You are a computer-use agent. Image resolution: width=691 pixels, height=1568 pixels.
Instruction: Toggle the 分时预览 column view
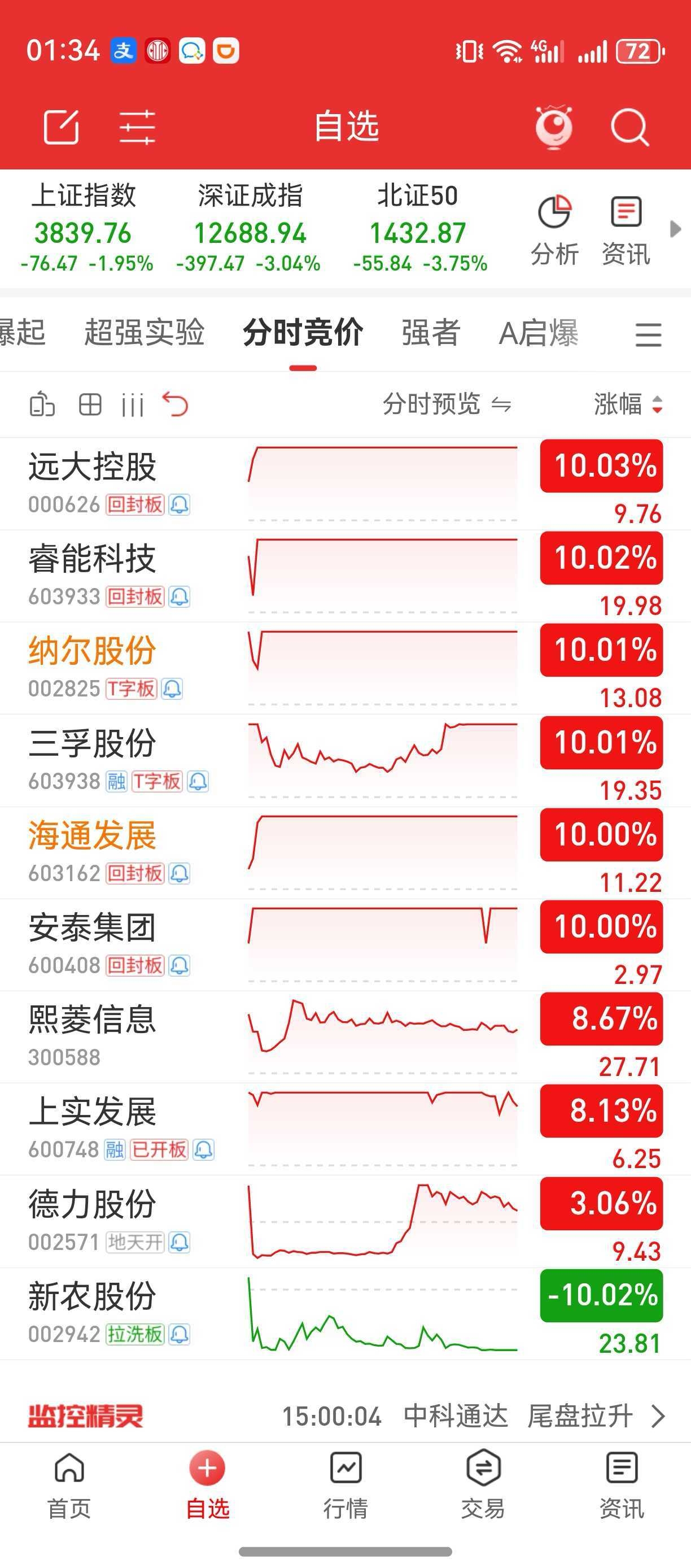click(x=447, y=404)
